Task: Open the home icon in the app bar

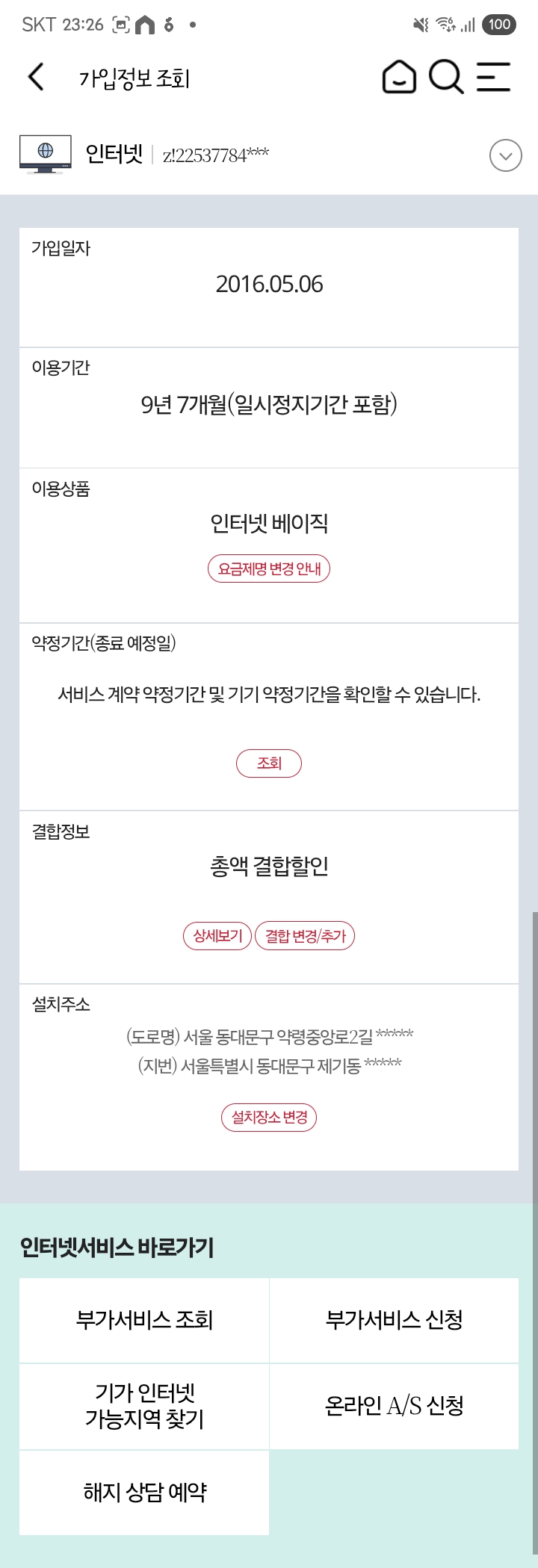Action: coord(399,77)
